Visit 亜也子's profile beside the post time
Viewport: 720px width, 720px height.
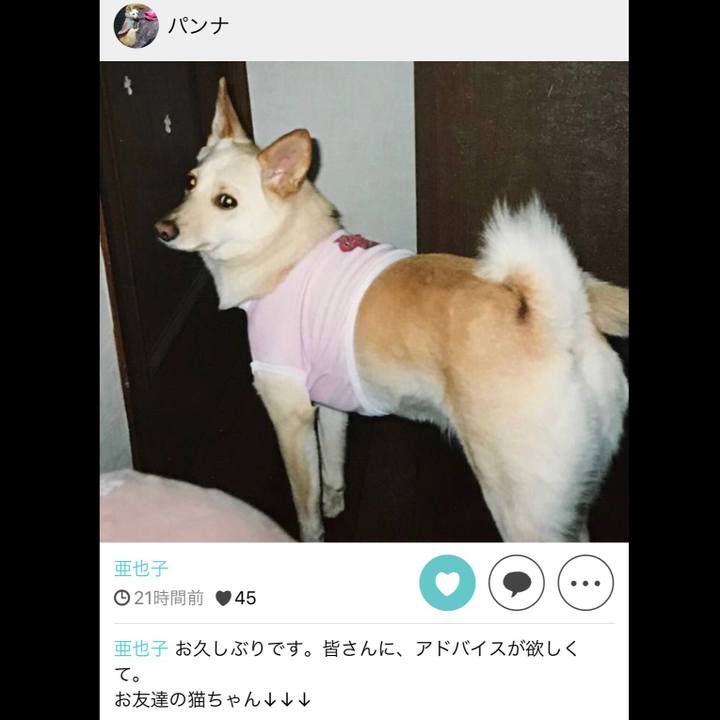point(141,569)
